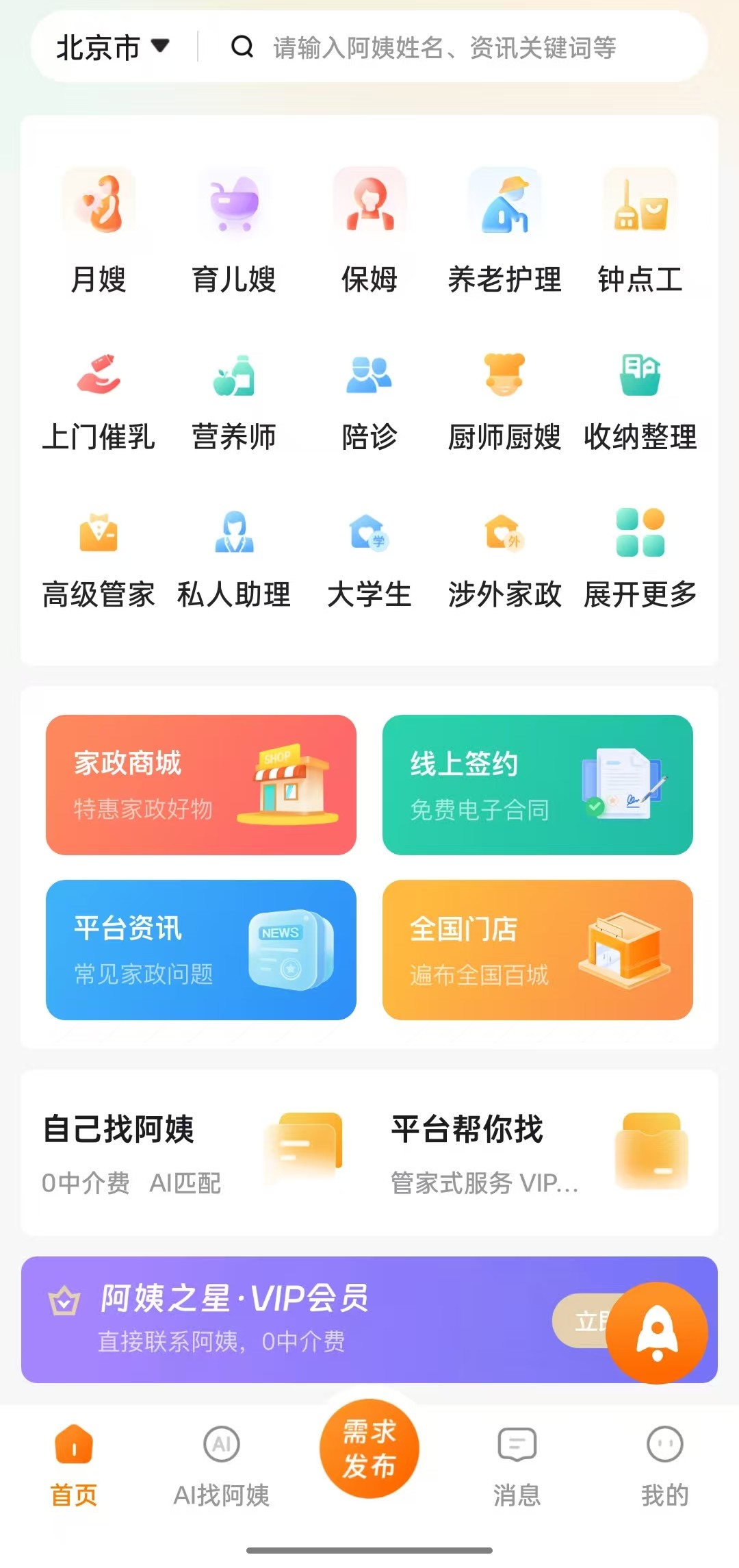The image size is (739, 1568).
Task: View 平台资讯 news card
Action: (x=201, y=950)
